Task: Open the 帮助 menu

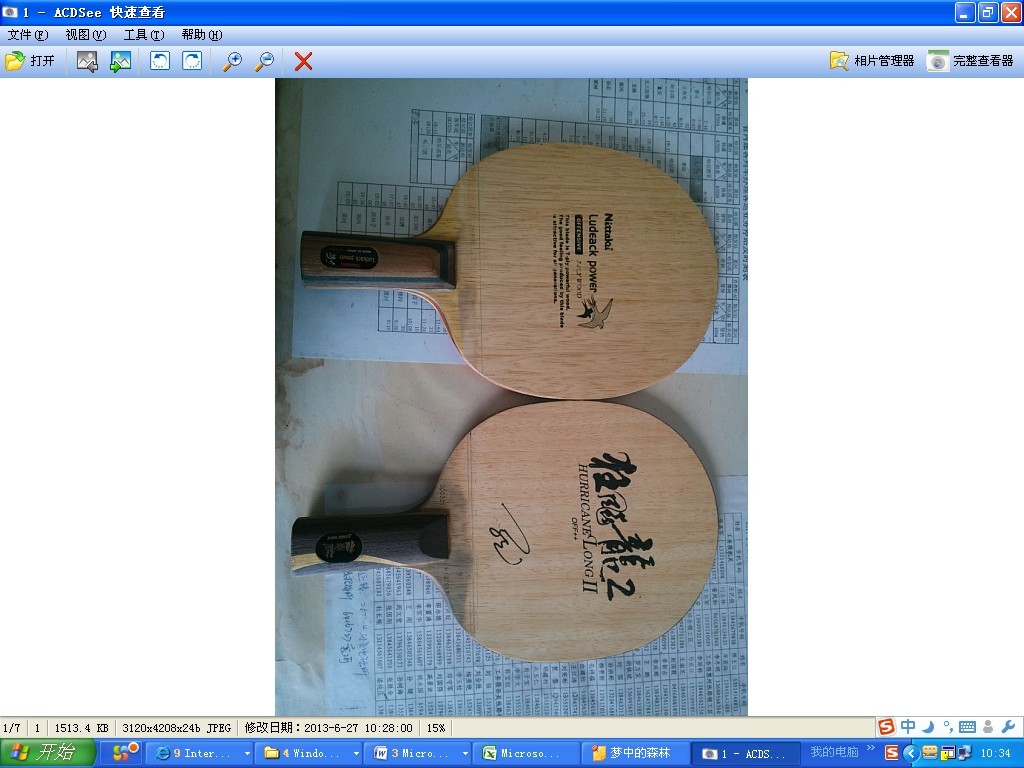Action: 201,34
